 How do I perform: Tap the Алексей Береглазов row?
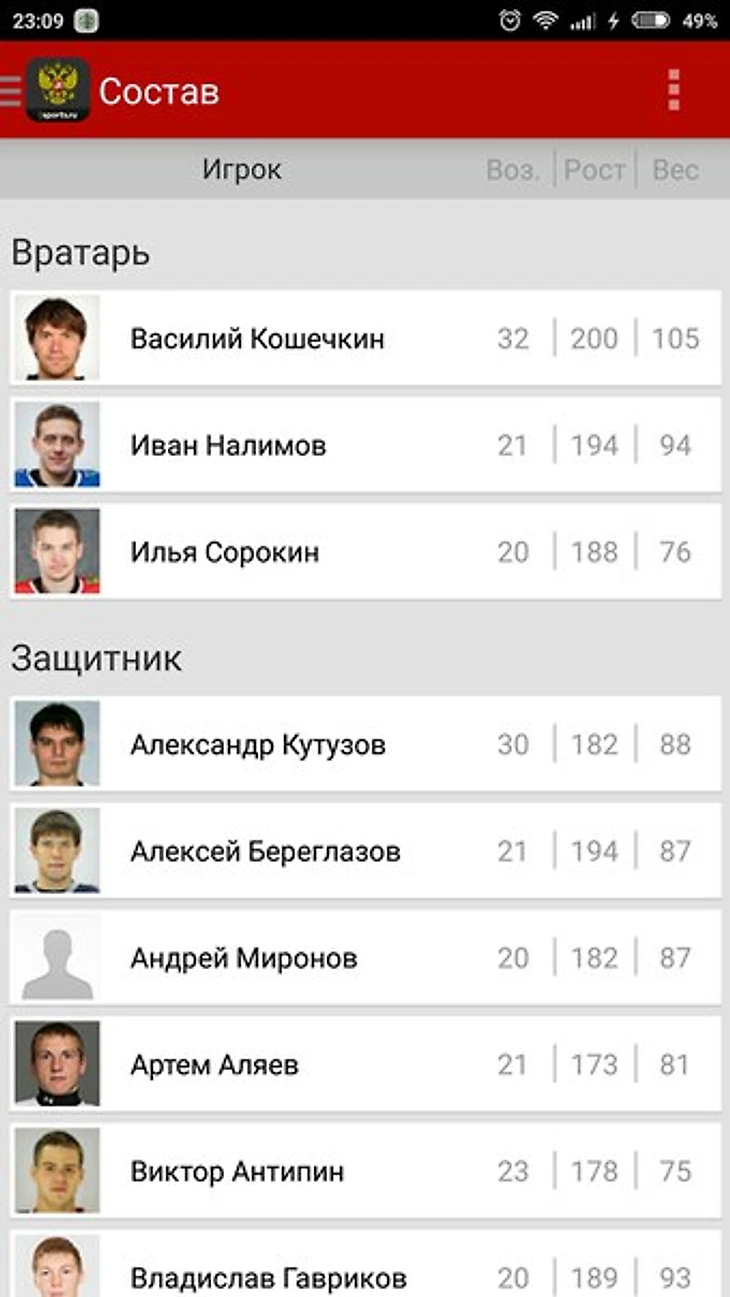(x=365, y=851)
